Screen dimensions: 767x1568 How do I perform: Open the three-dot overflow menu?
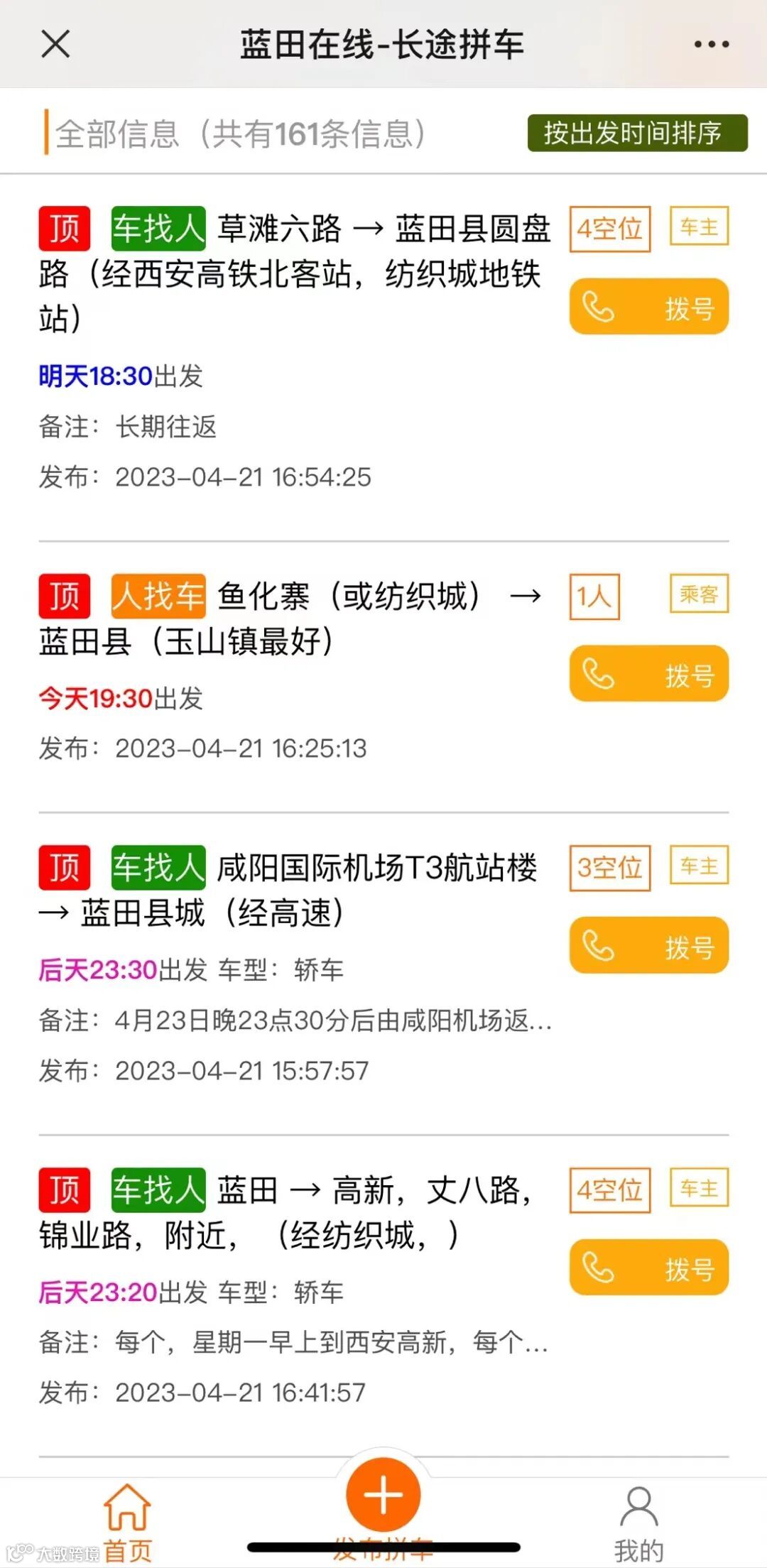[x=711, y=44]
